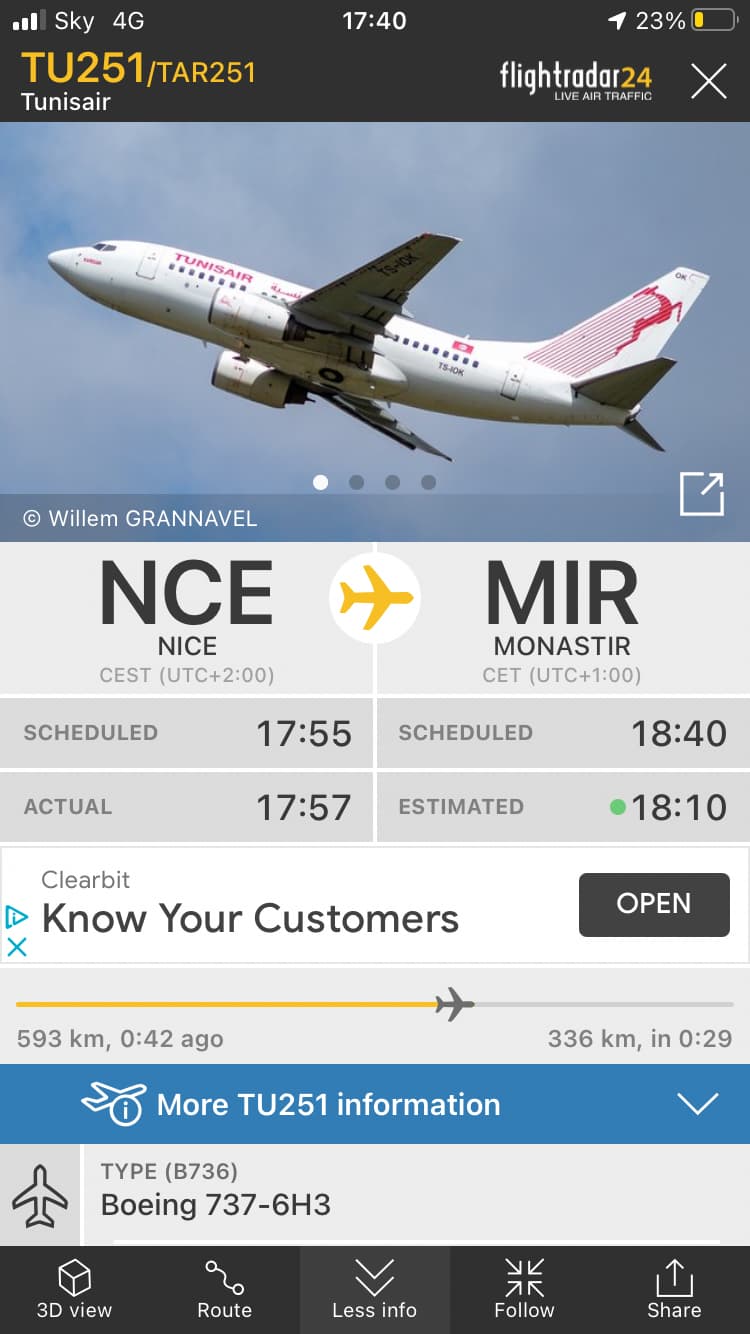Open the aircraft photo in full view

[x=701, y=494]
